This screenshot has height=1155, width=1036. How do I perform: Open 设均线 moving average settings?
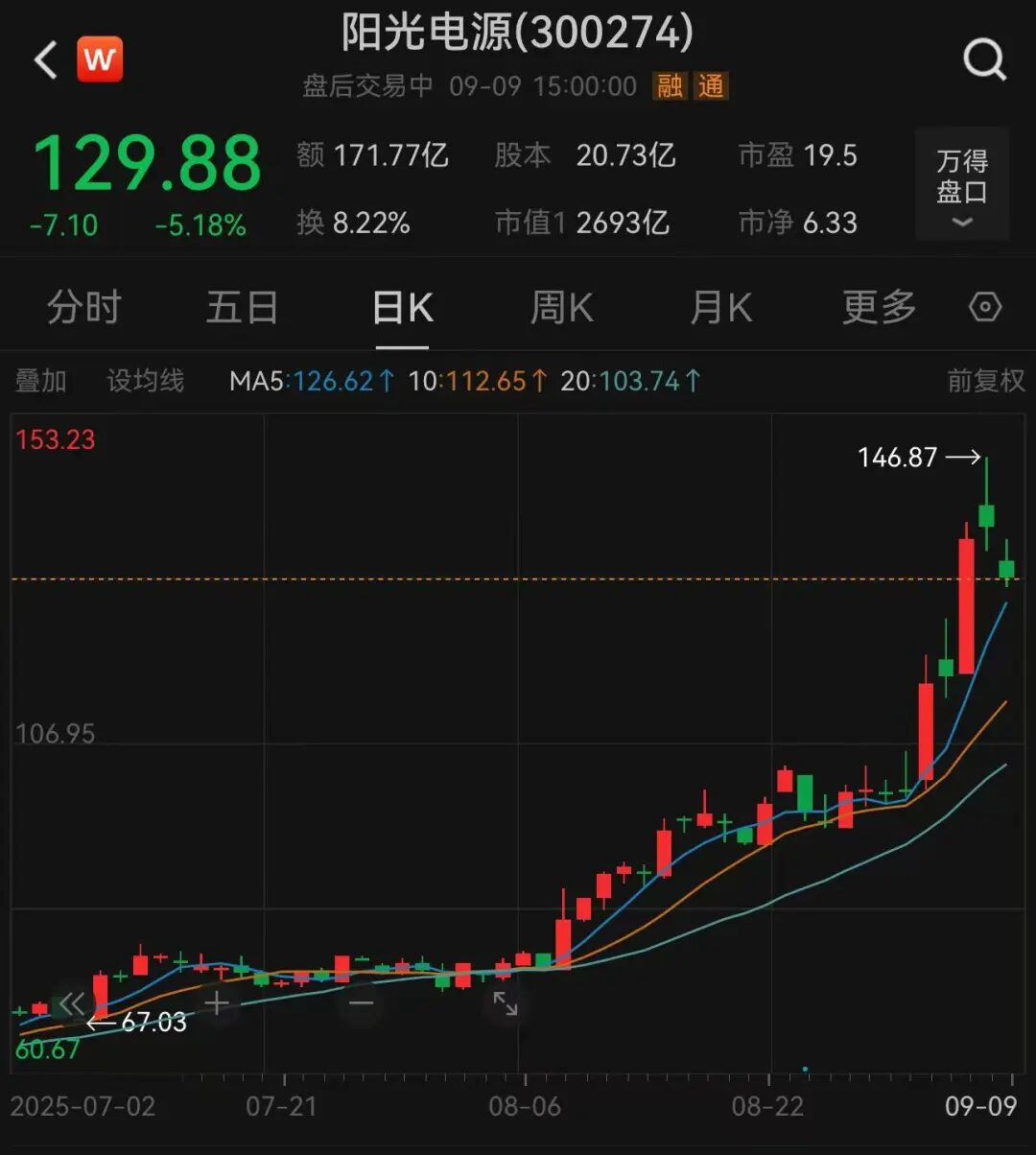click(x=145, y=381)
